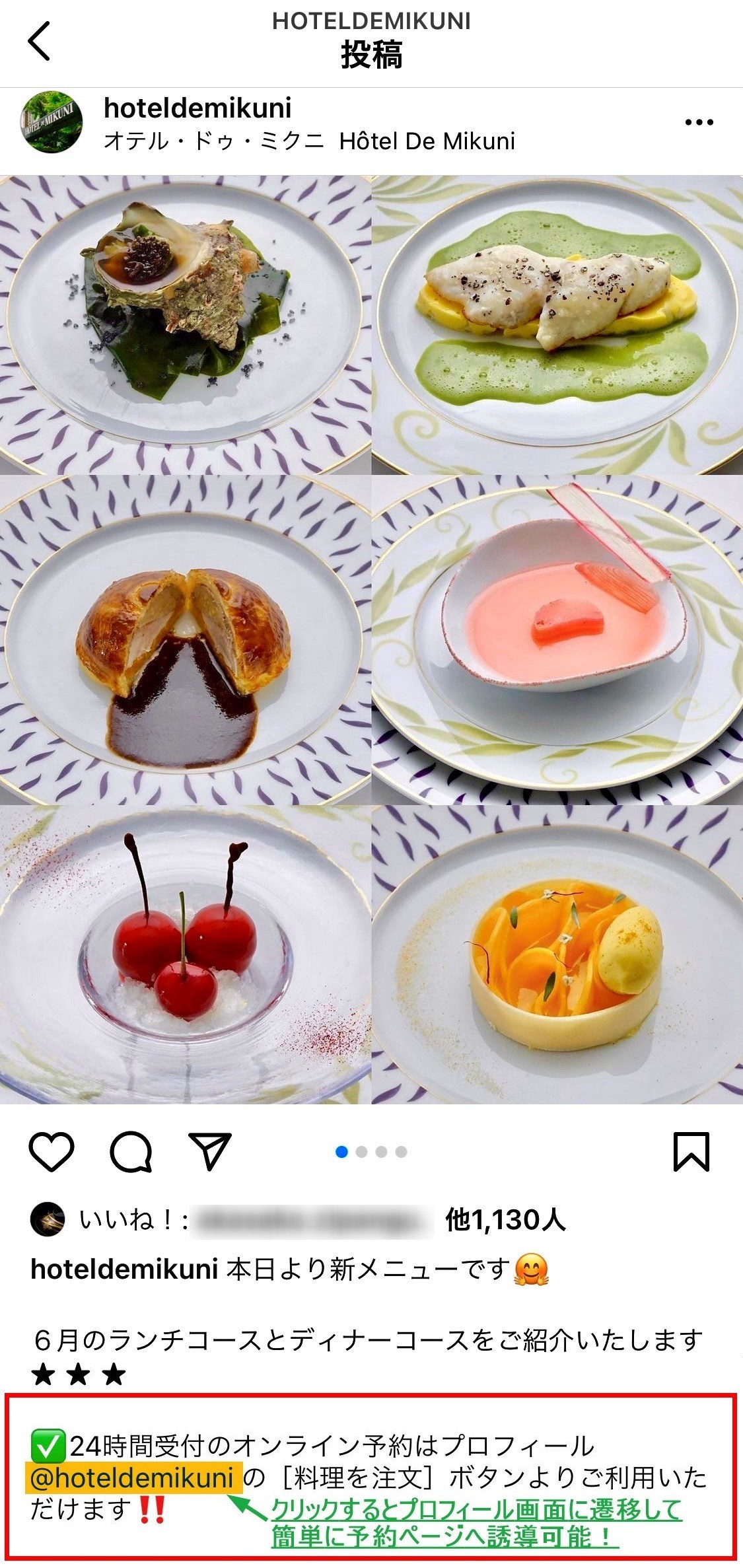Open the three-dot post options menu
Viewport: 743px width, 1568px height.
(699, 122)
